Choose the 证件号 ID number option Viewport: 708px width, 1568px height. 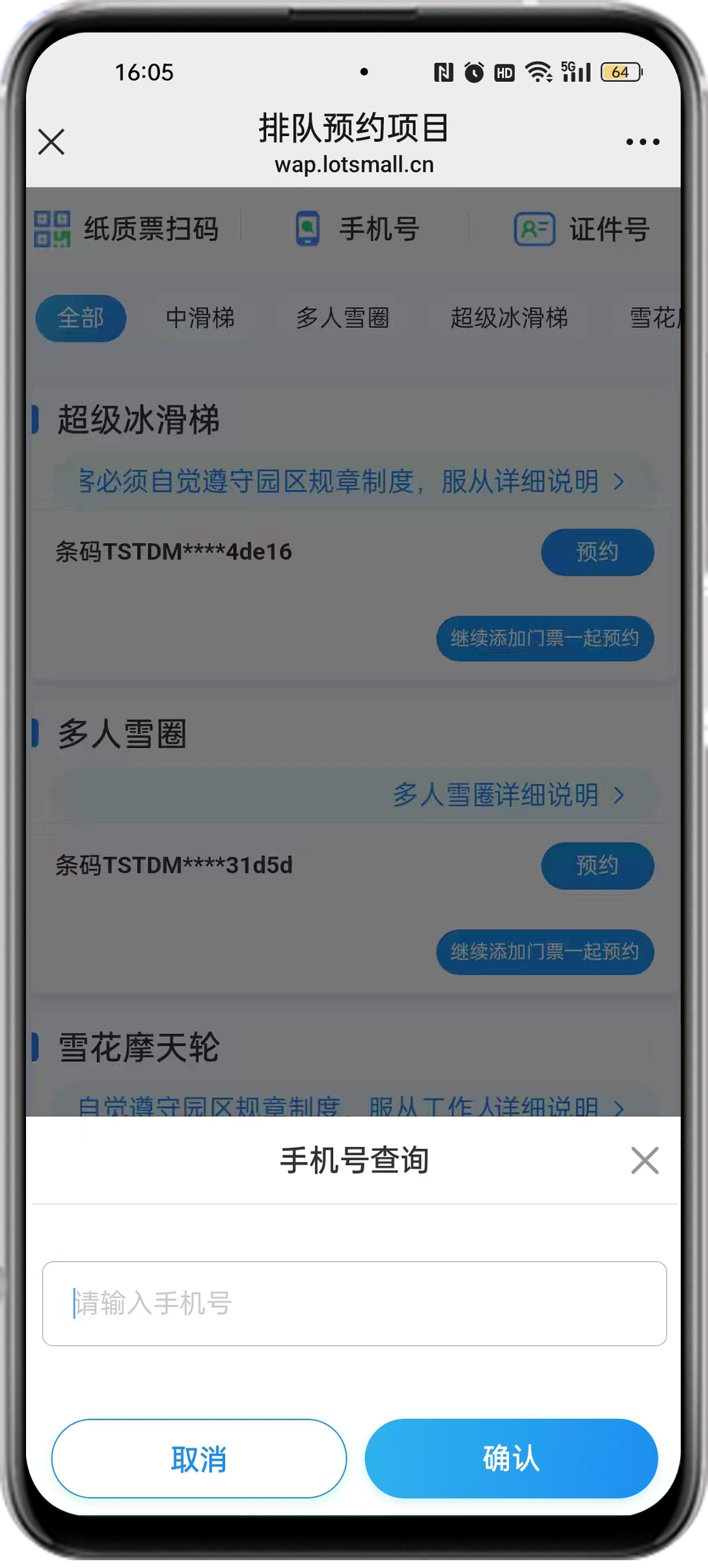point(582,229)
